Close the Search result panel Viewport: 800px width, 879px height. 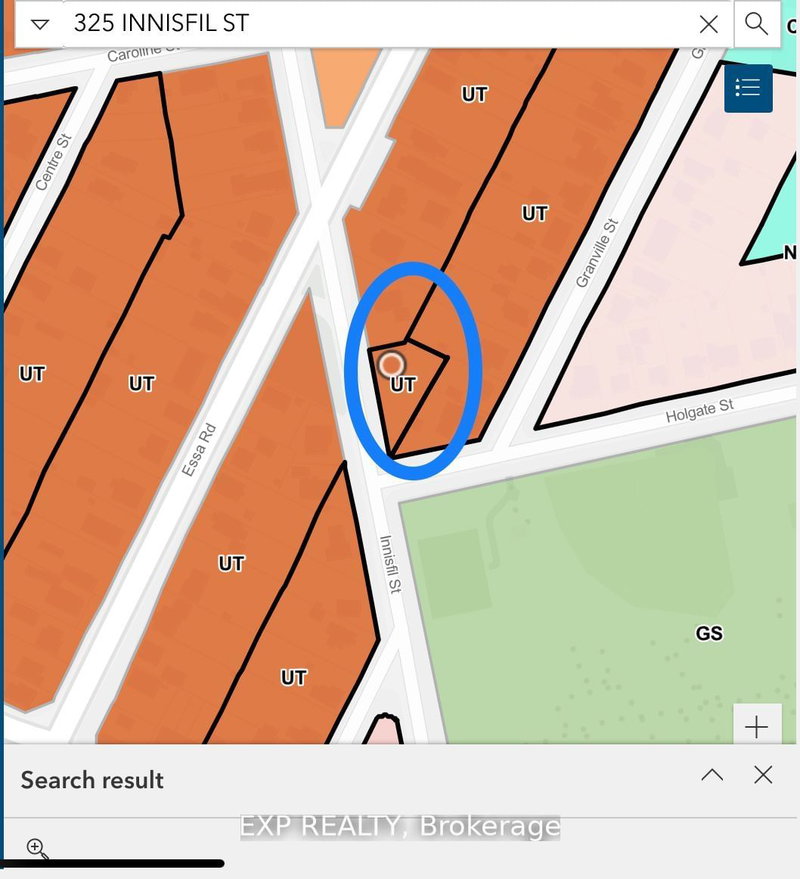[x=763, y=775]
